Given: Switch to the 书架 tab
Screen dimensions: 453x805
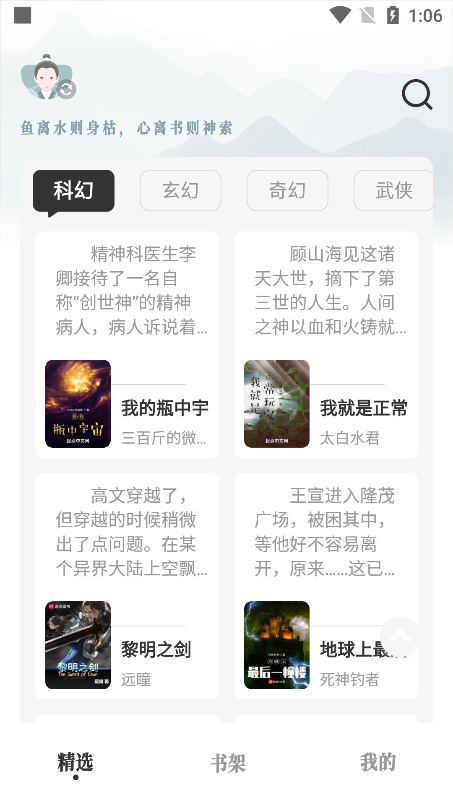Looking at the screenshot, I should point(228,763).
